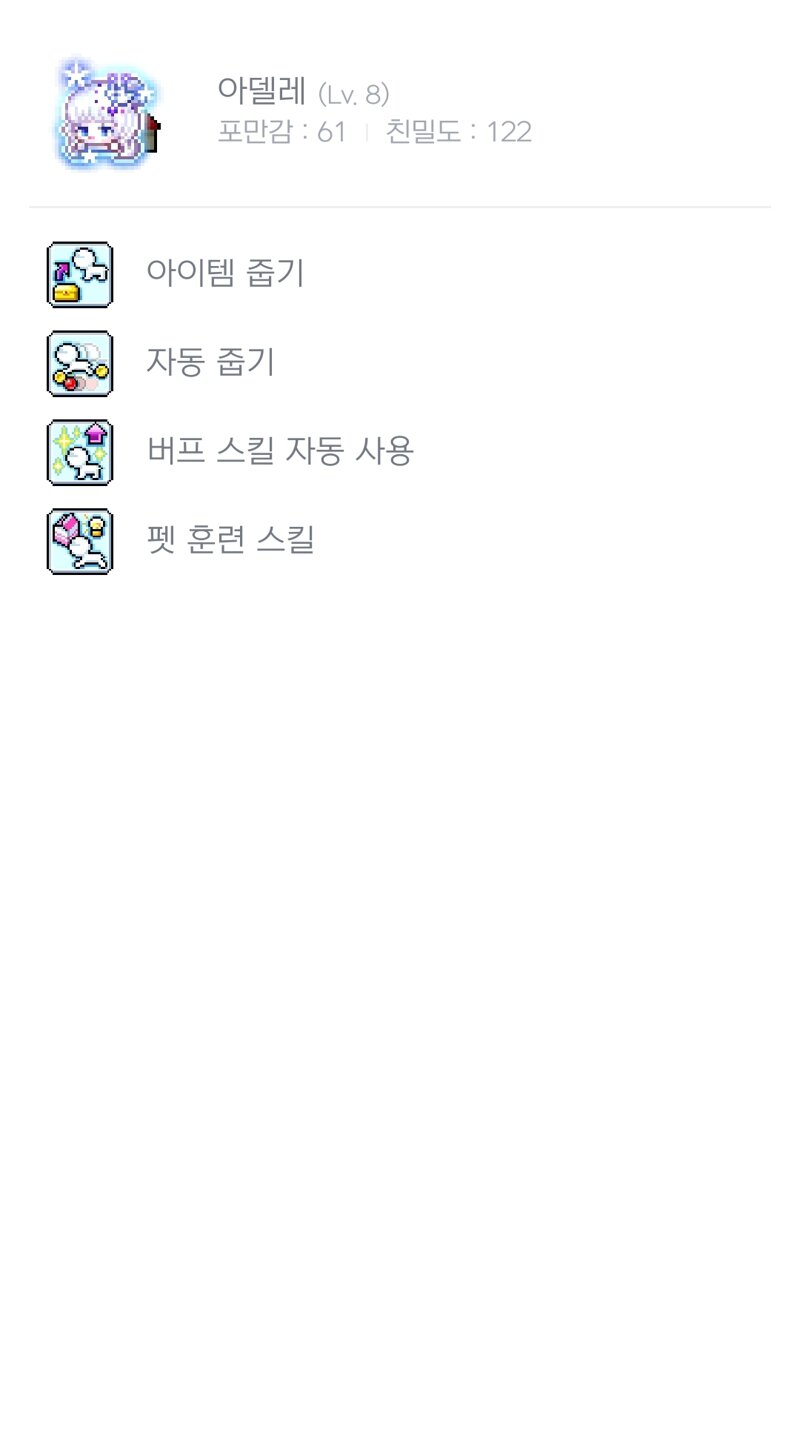Tap the 펫 훈련 스킬 row

(x=400, y=541)
